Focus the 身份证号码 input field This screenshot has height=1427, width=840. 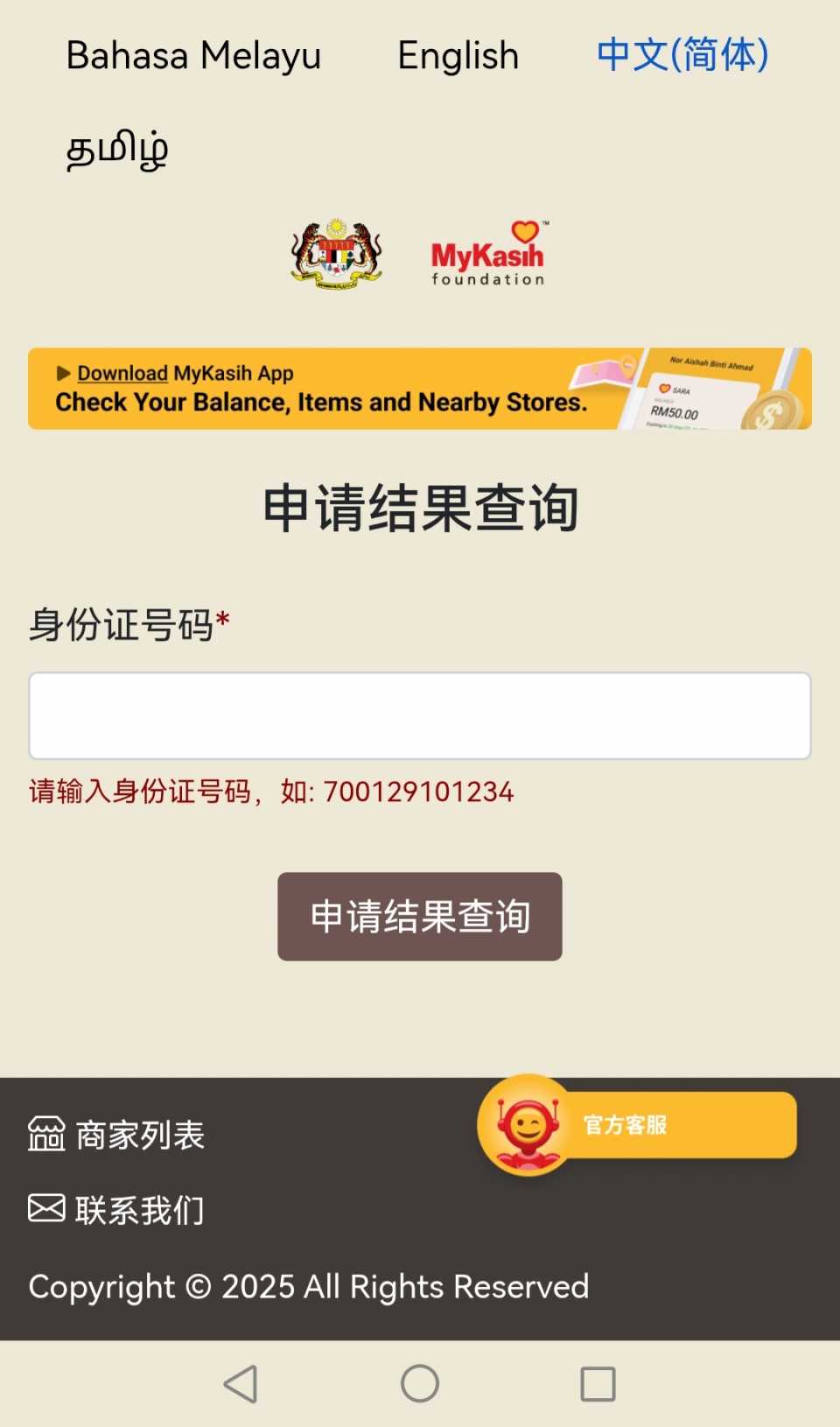(x=420, y=715)
